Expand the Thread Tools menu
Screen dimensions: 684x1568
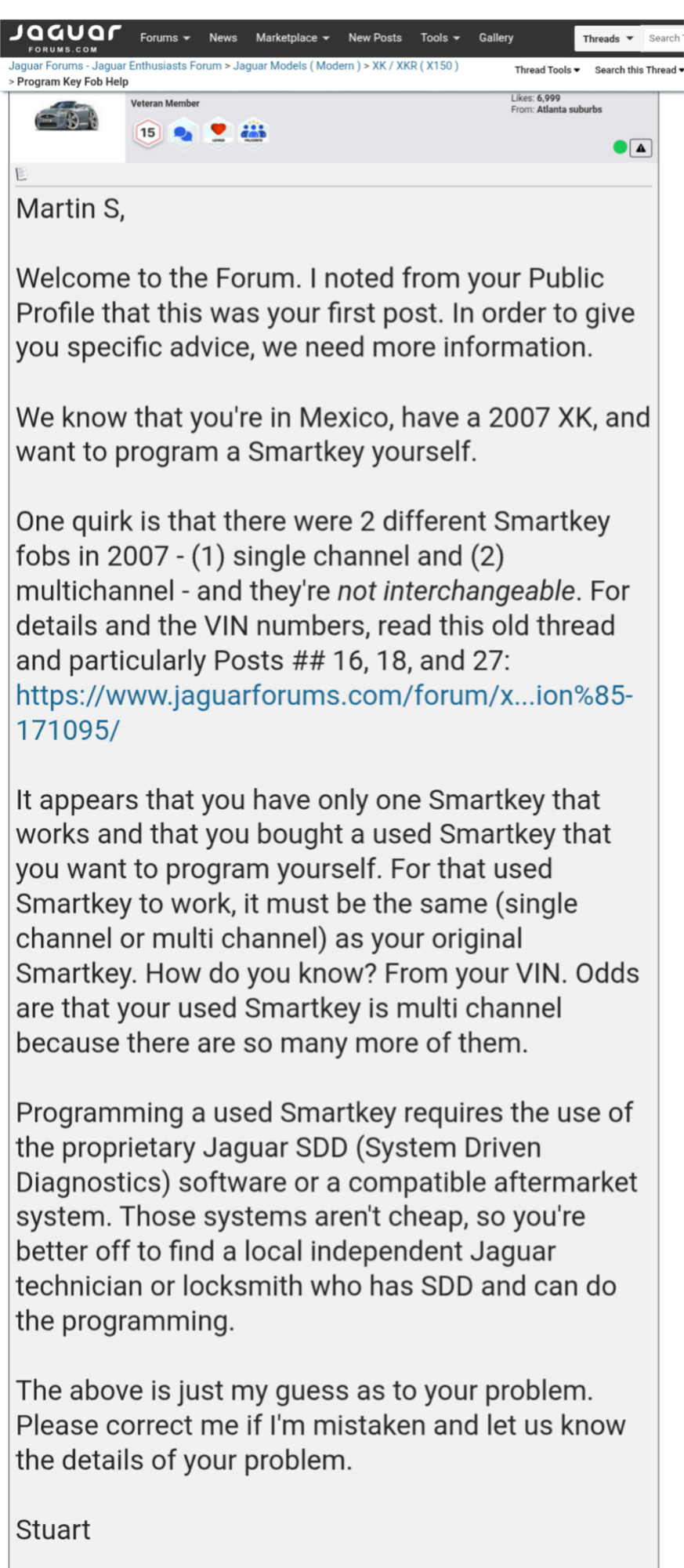[547, 70]
